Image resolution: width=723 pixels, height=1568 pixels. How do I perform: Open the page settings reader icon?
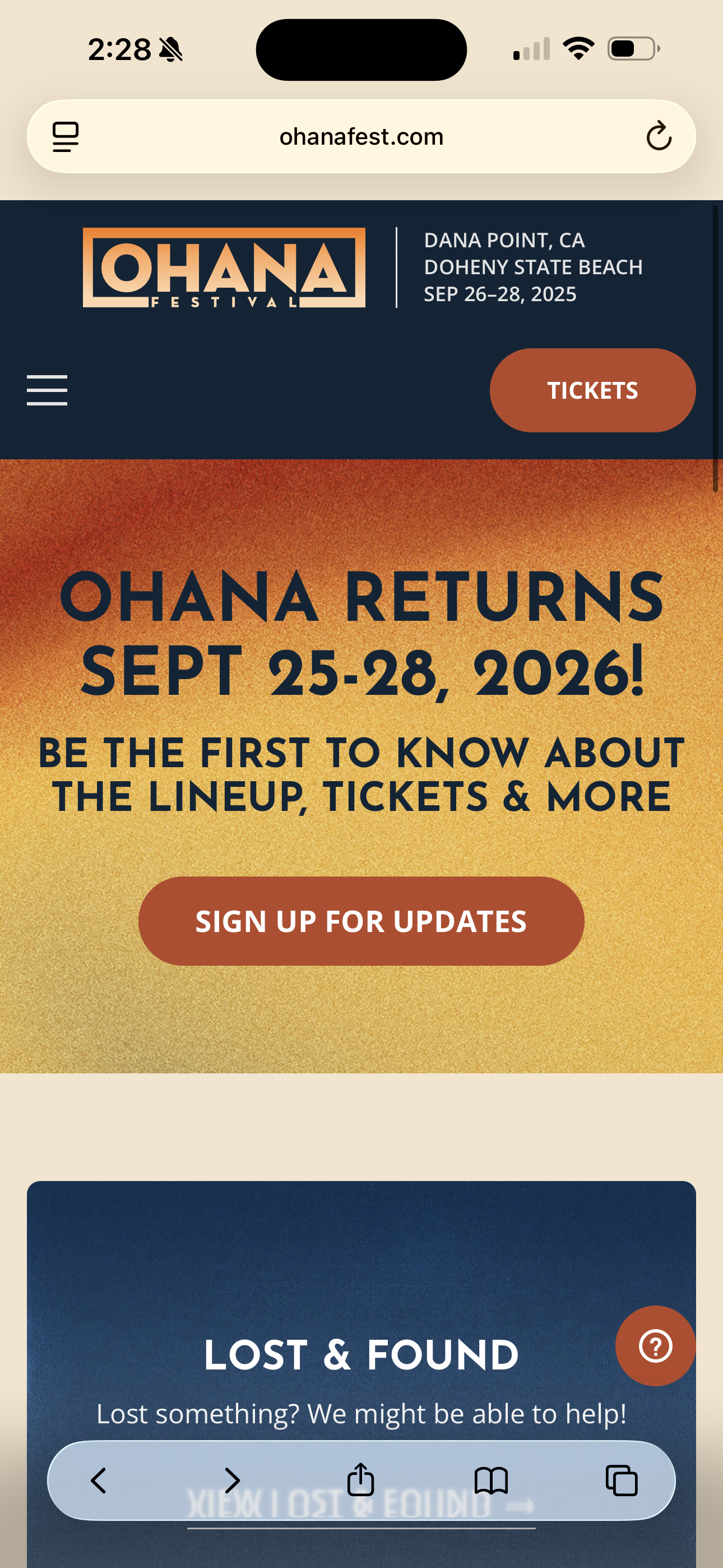pos(66,136)
